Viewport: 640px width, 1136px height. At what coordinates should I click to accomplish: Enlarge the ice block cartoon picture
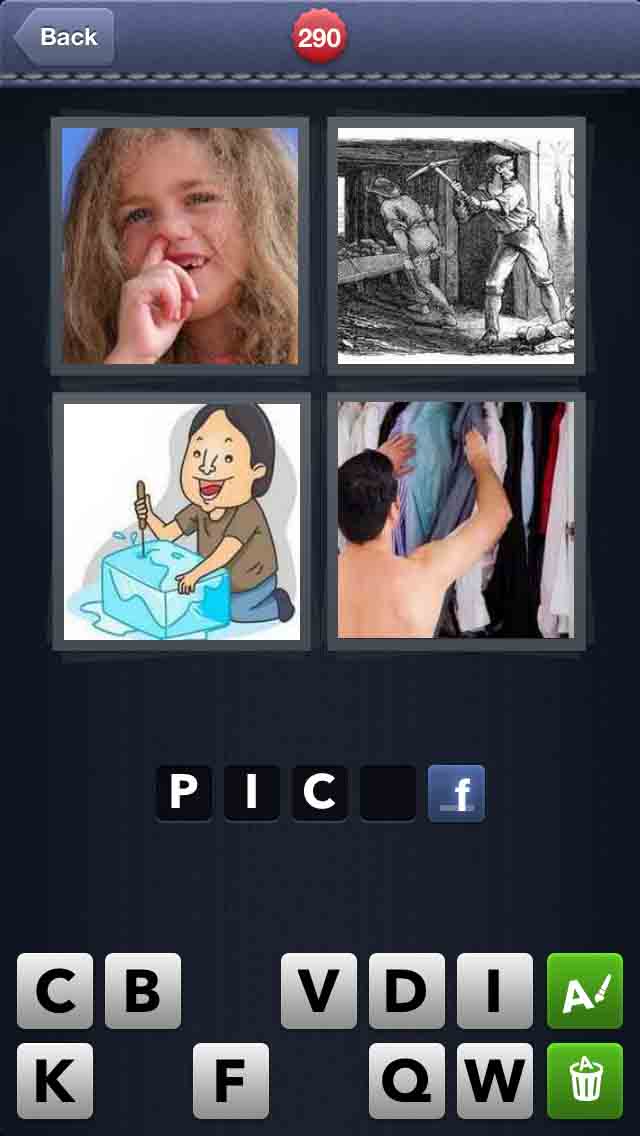click(x=181, y=520)
